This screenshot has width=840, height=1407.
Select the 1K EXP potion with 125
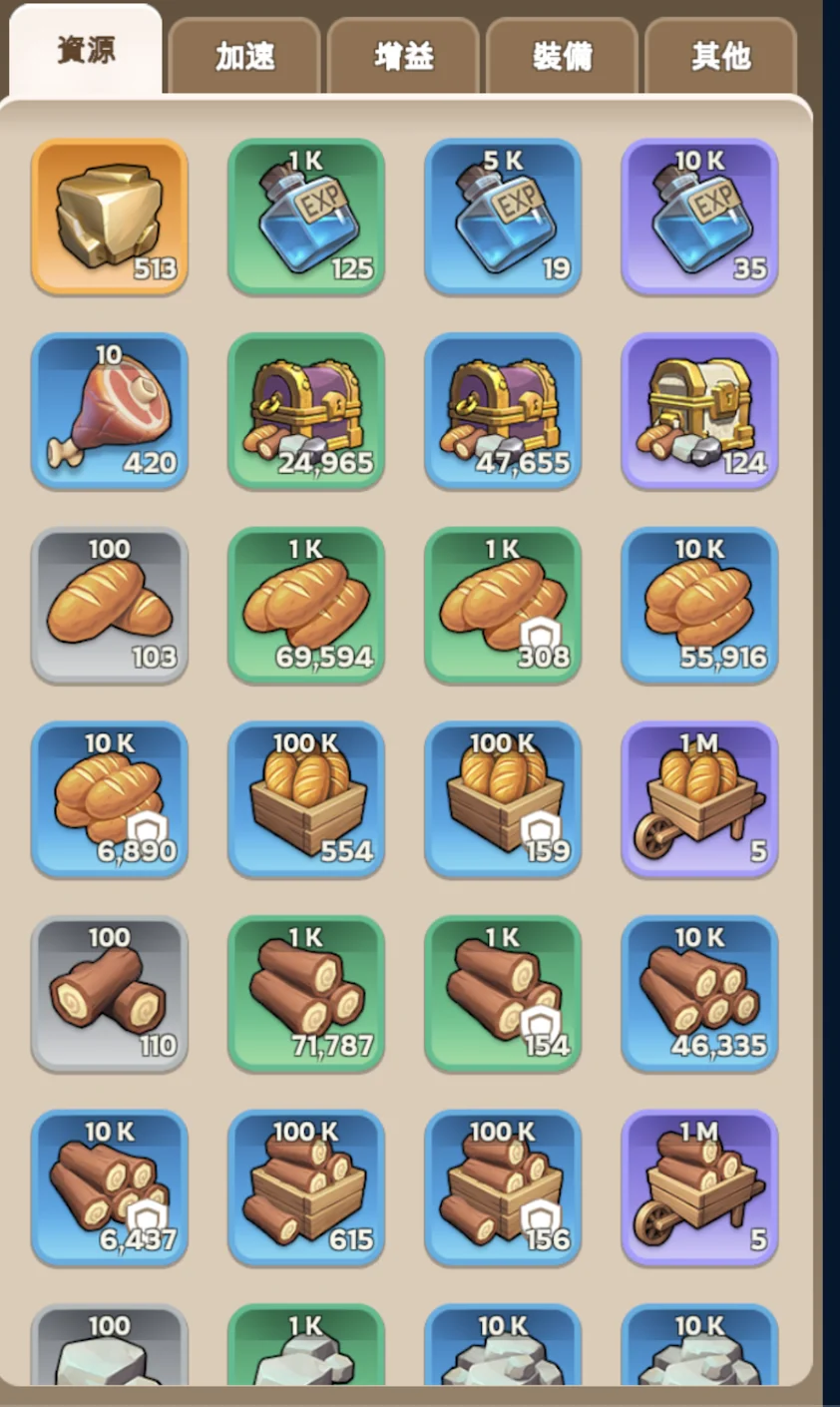(305, 217)
